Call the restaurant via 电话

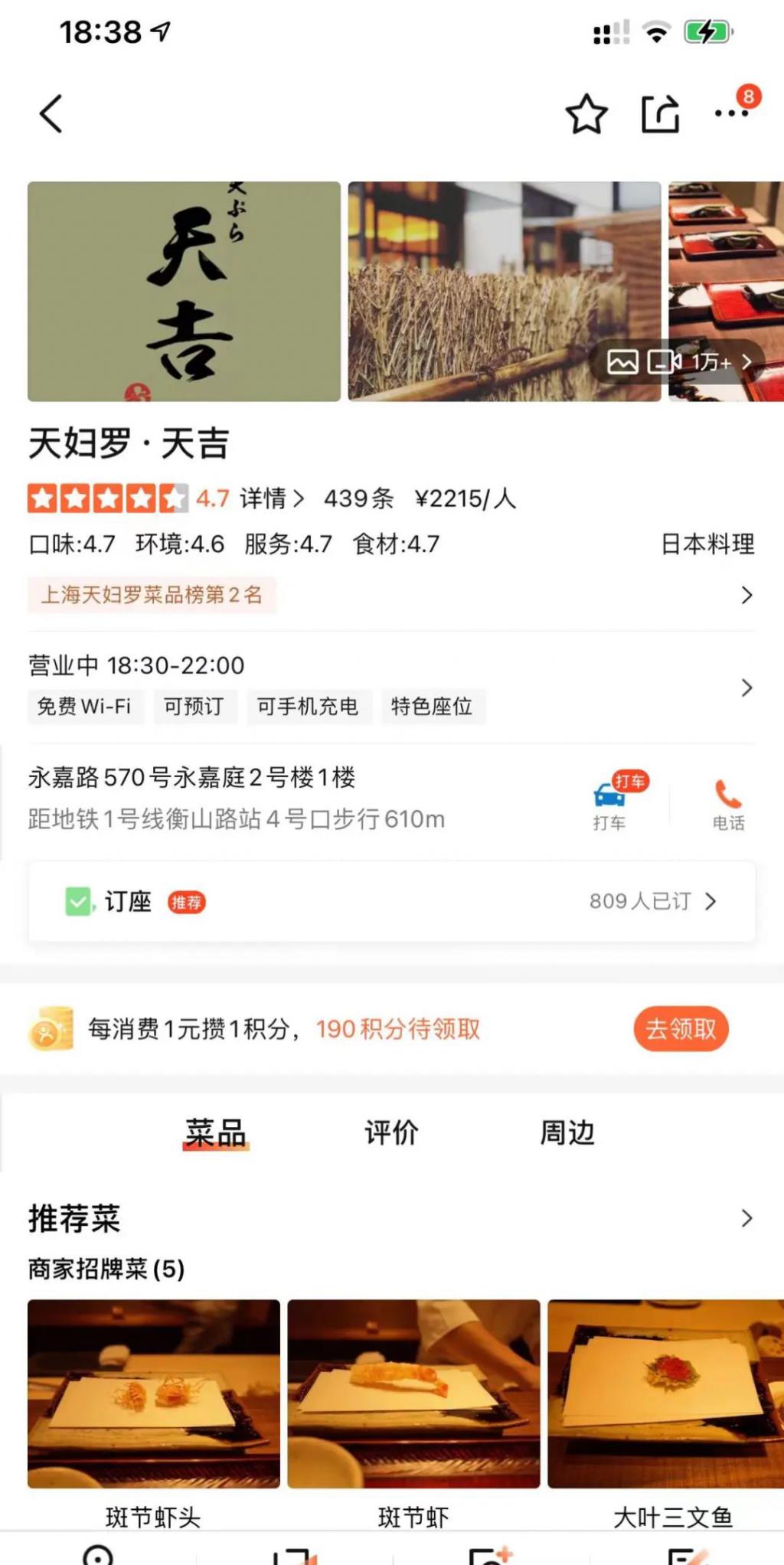tap(728, 802)
